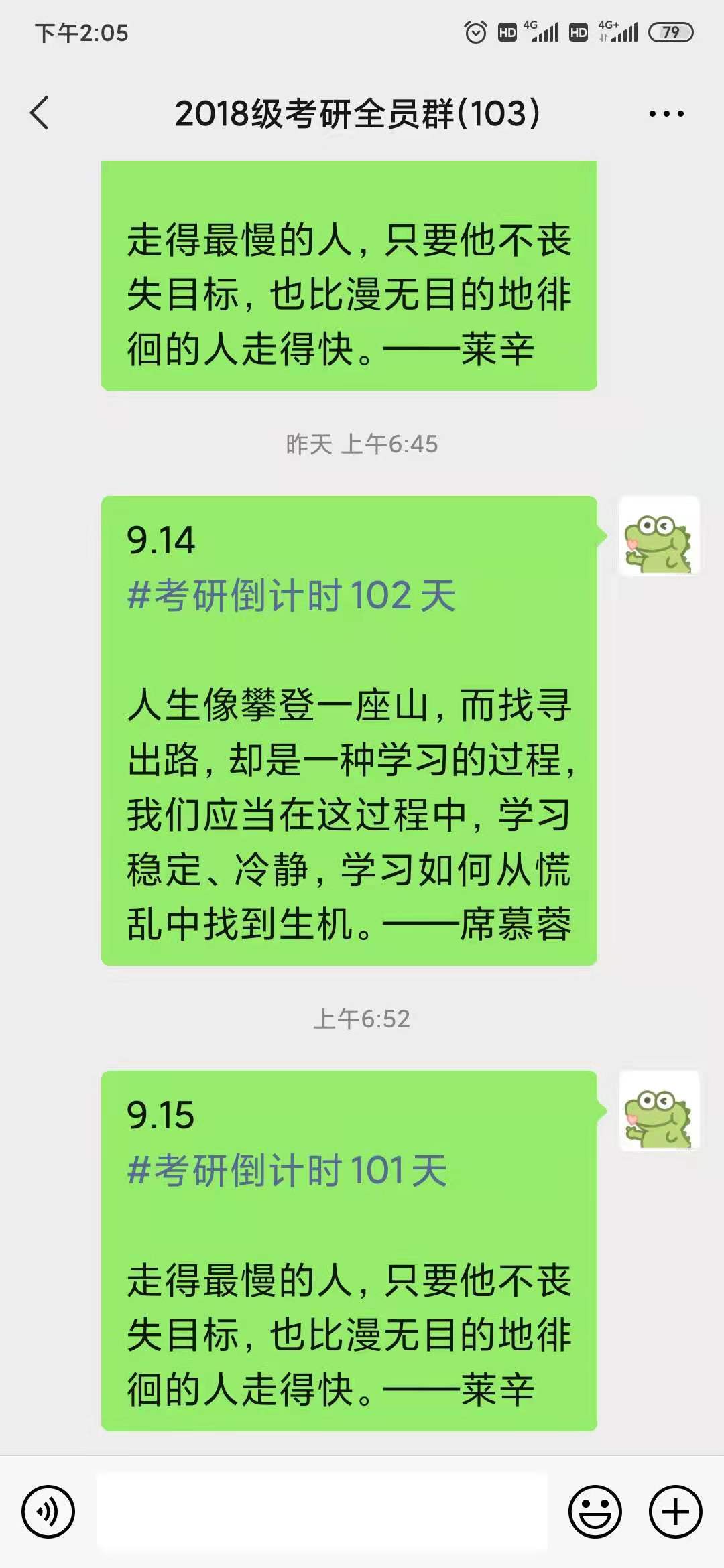Tap the message text field
Image resolution: width=724 pixels, height=1568 pixels.
[x=322, y=1512]
